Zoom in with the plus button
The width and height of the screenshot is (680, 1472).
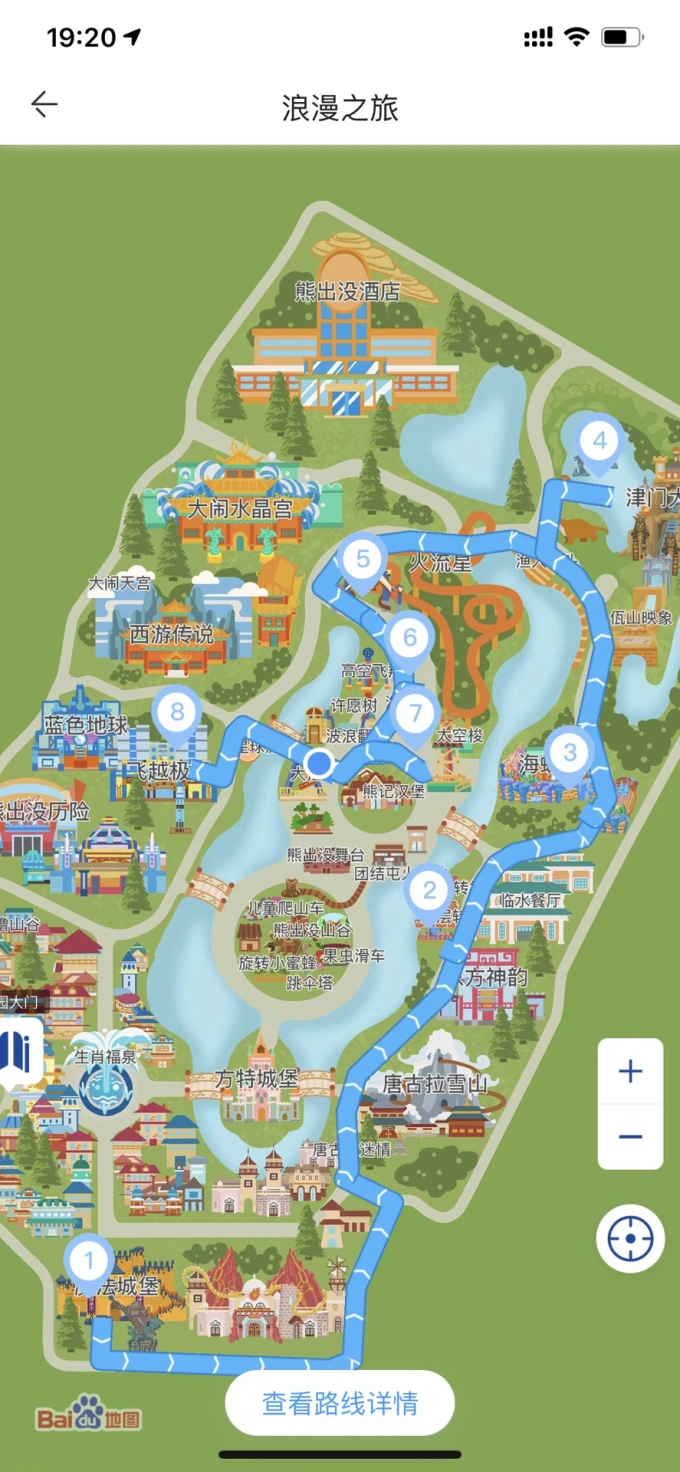[630, 1072]
